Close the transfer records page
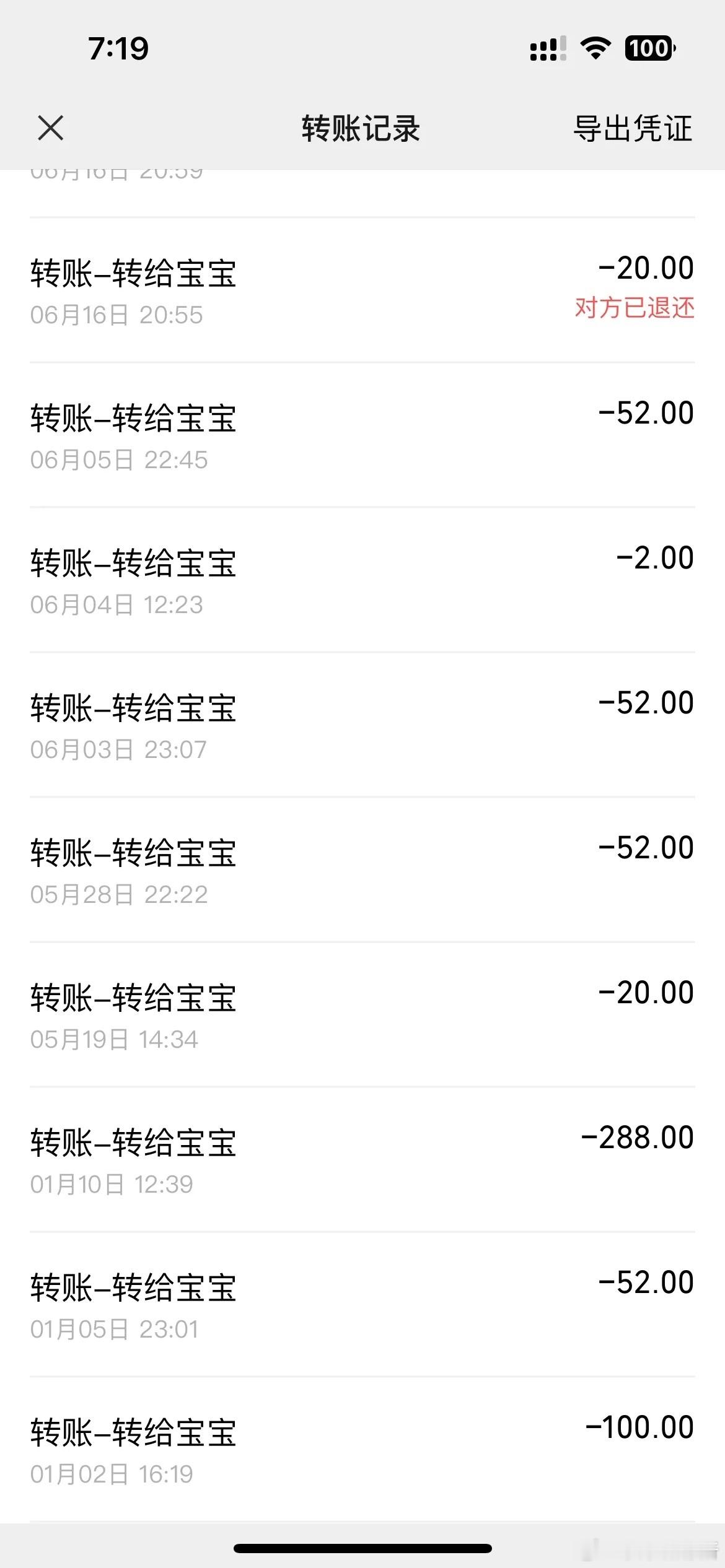The width and height of the screenshot is (725, 1568). [50, 128]
